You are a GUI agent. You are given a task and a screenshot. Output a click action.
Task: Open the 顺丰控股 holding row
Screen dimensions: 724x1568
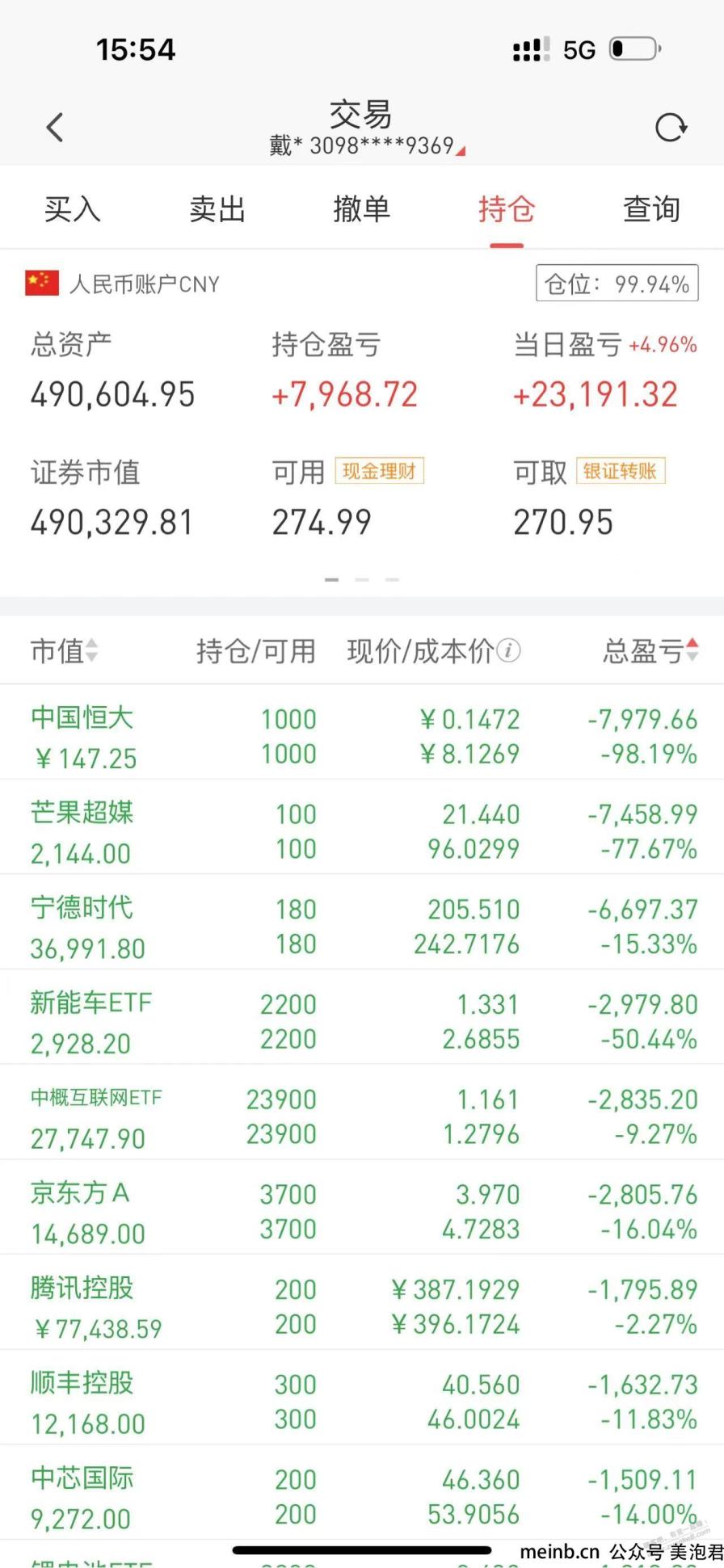(362, 1398)
